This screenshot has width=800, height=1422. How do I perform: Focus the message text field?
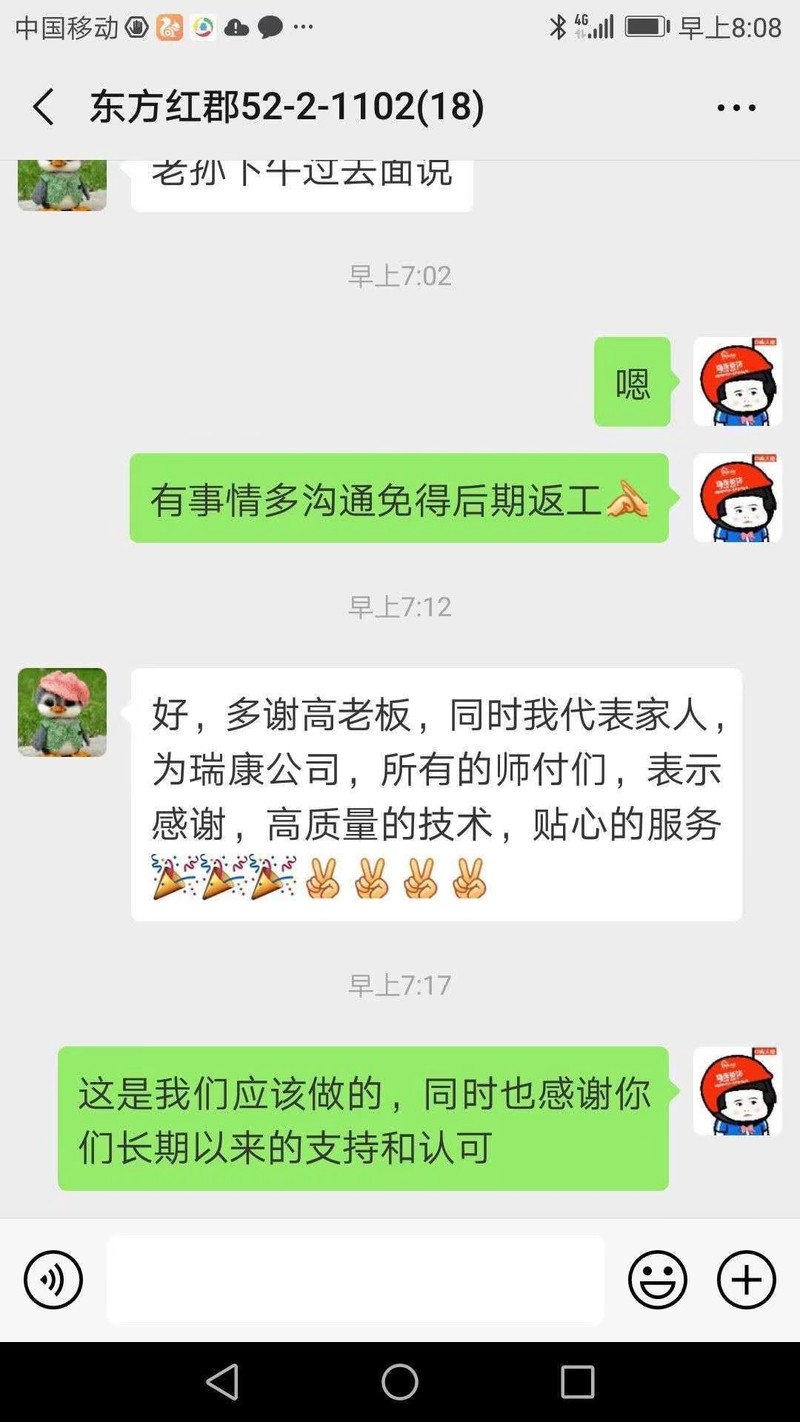355,1280
